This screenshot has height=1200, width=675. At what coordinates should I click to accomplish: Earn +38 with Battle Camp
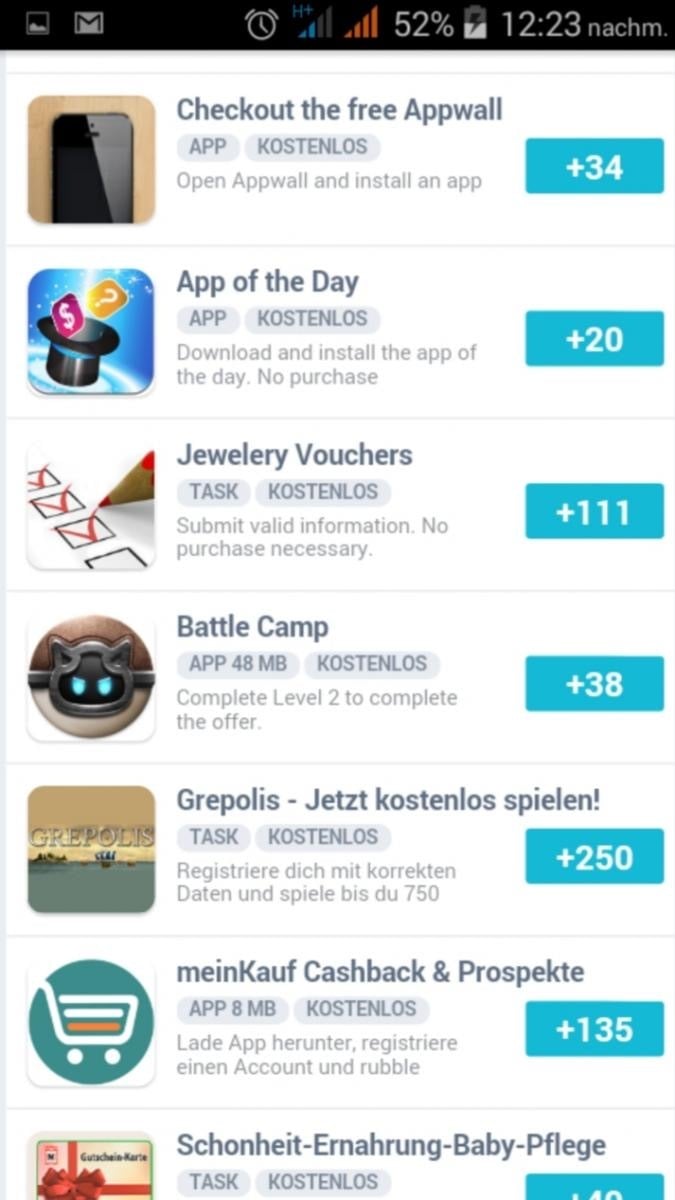coord(594,684)
